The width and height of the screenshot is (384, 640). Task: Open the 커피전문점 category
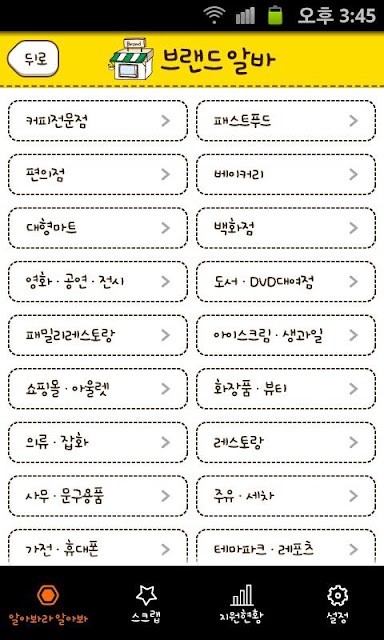coord(98,121)
